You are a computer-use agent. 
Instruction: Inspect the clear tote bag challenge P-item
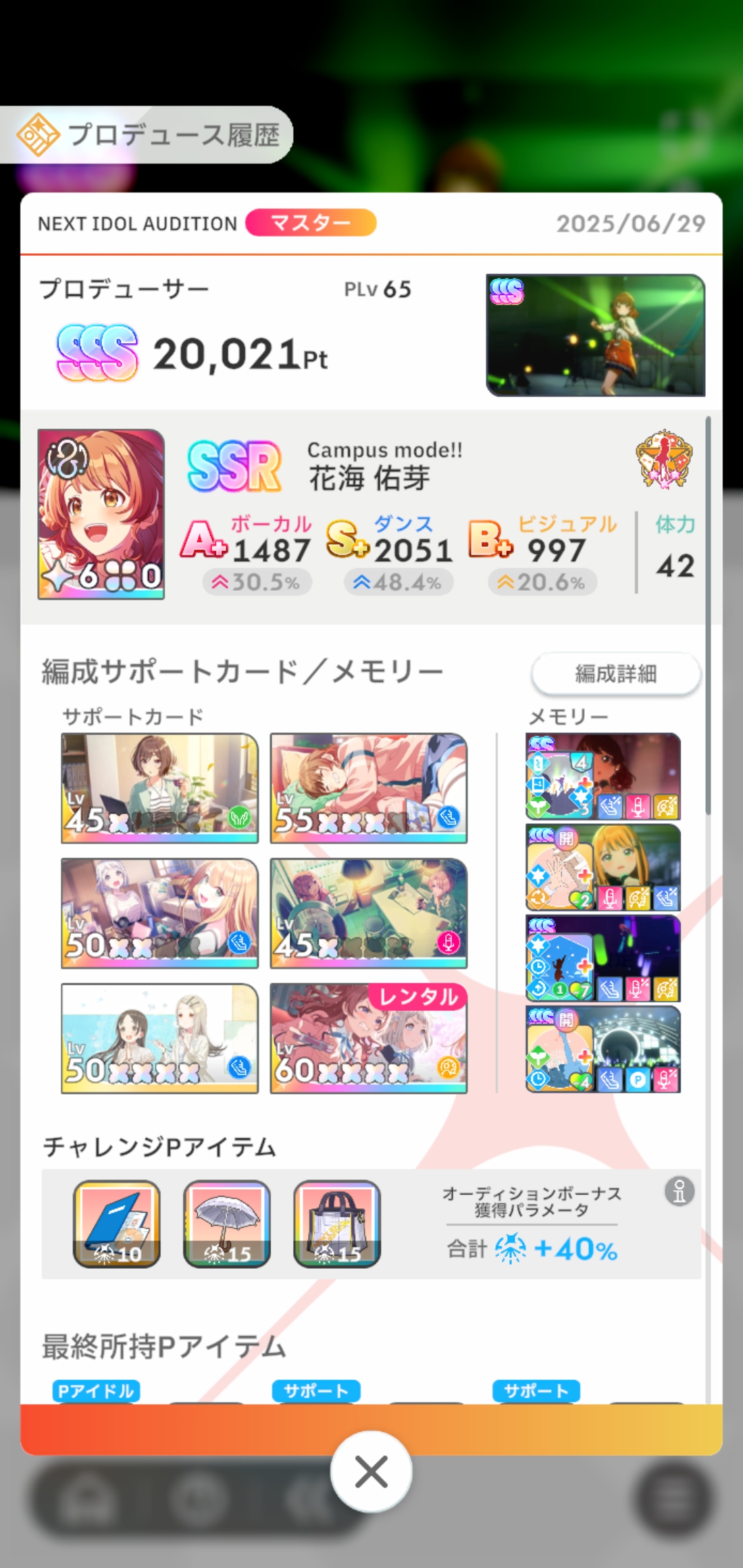[x=337, y=1223]
